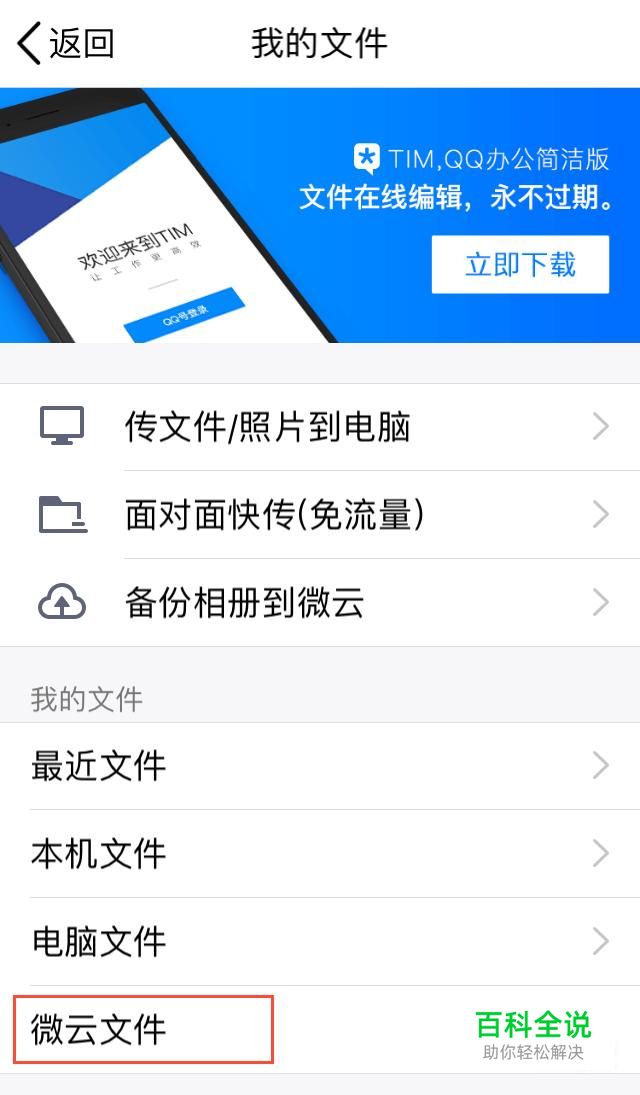Go back using the 返回 button

(66, 44)
